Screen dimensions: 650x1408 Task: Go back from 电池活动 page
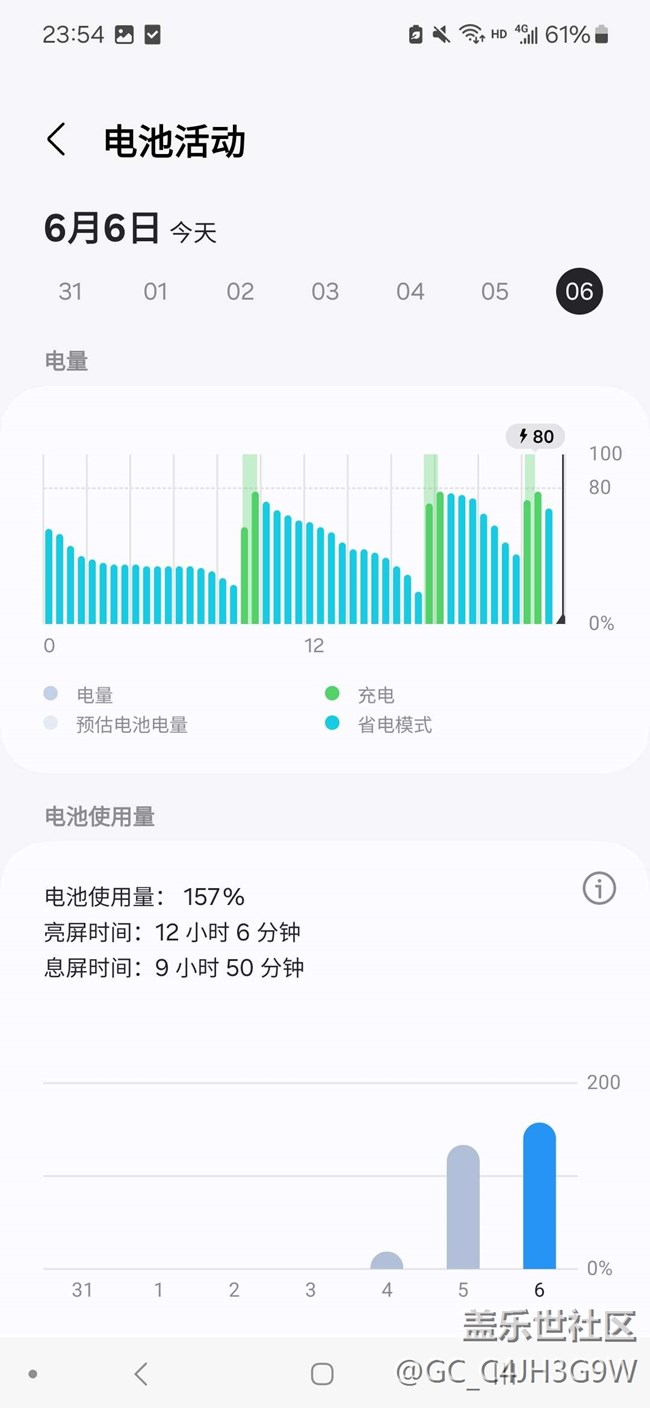tap(56, 140)
